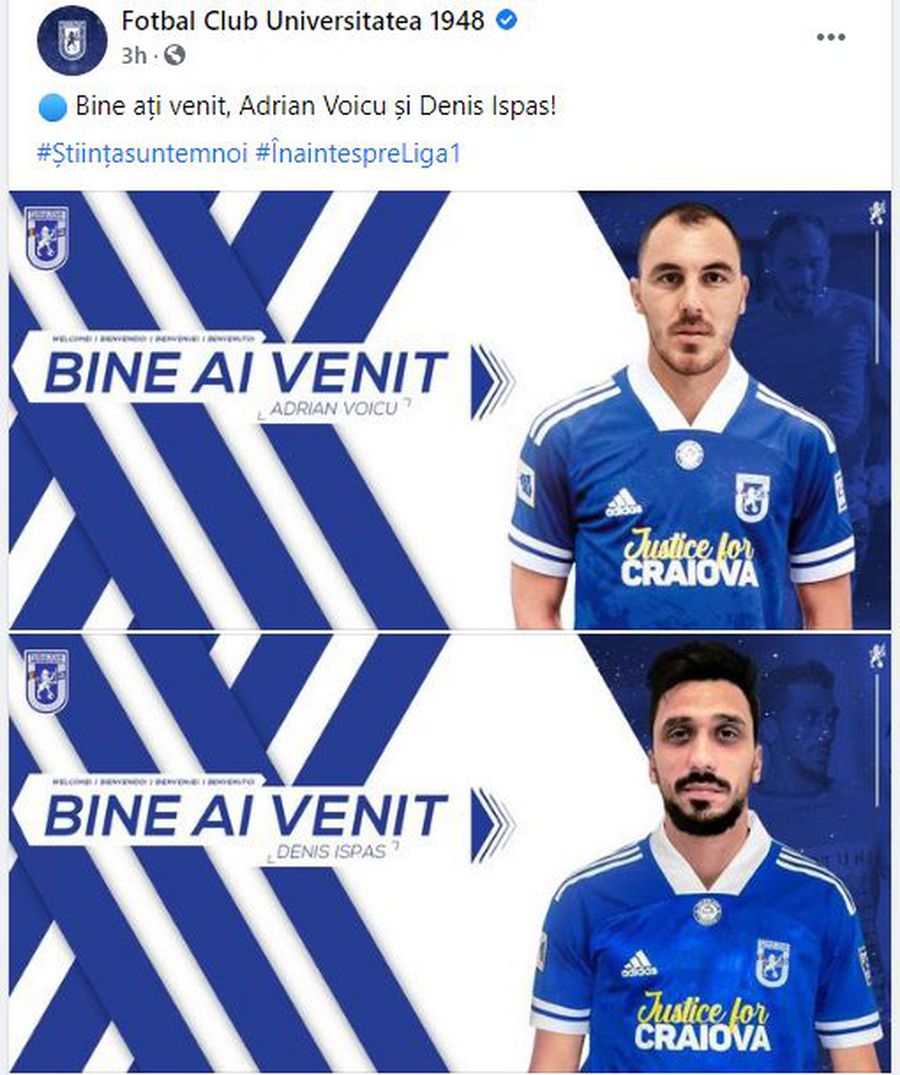Open Fotbal Club Universitatea 1948 profile picture
This screenshot has width=900, height=1075.
coord(71,40)
